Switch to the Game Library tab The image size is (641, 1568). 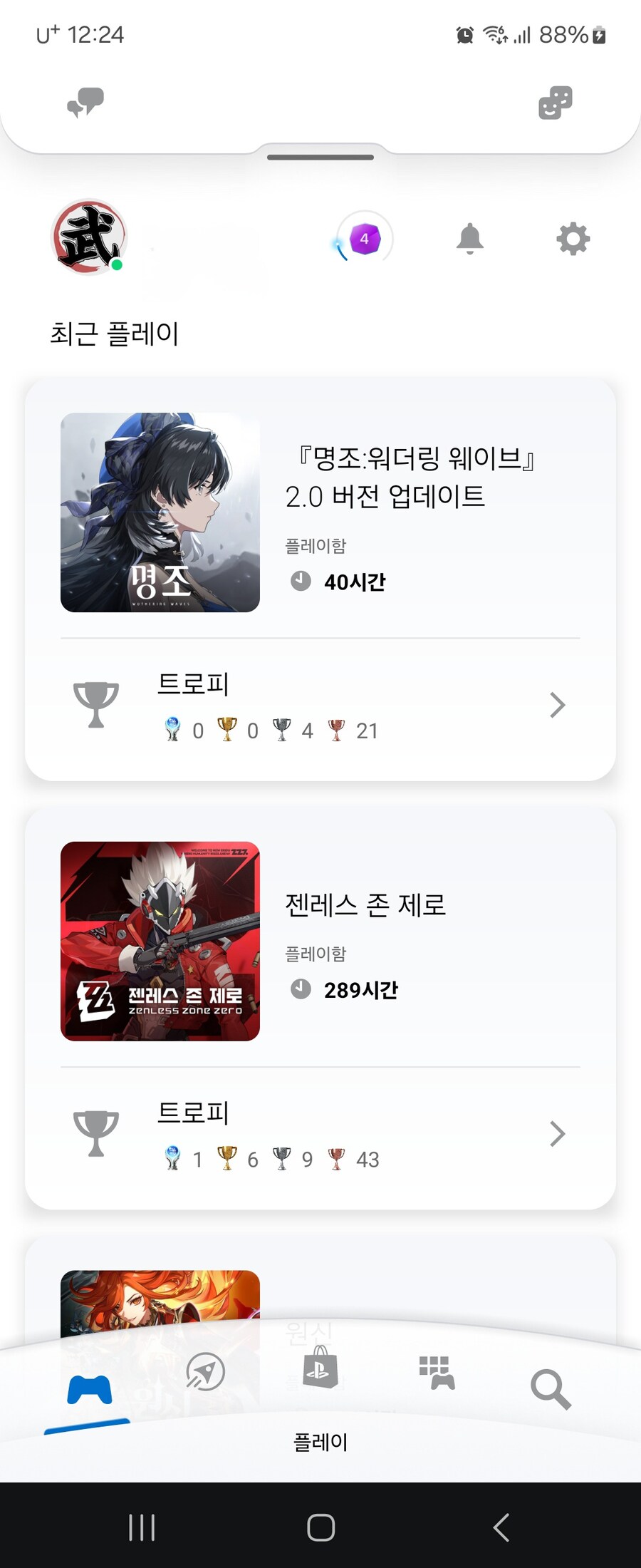[x=436, y=1372]
